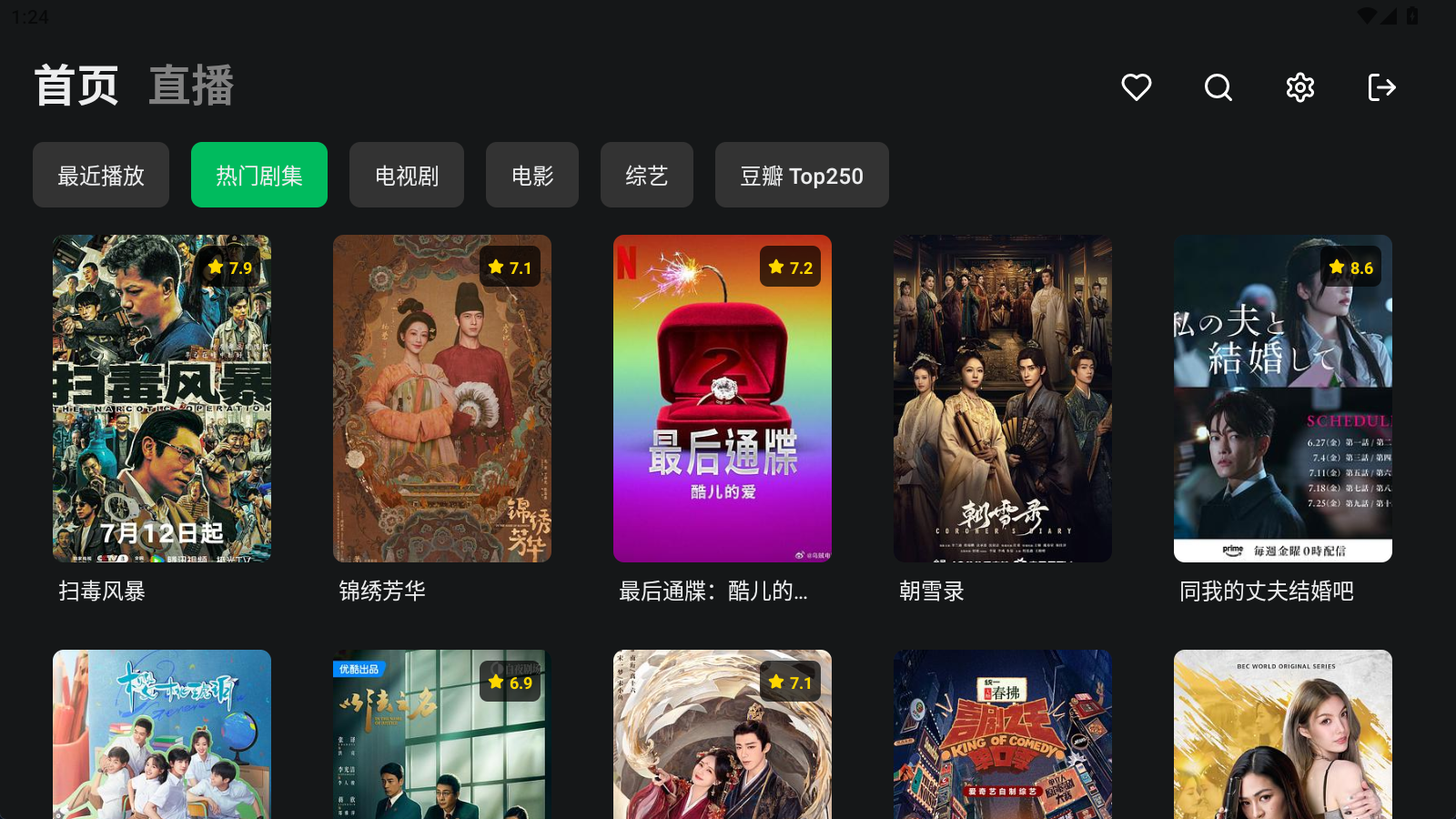The image size is (1456, 819).
Task: Open the King of Comedy poster
Action: [1003, 737]
